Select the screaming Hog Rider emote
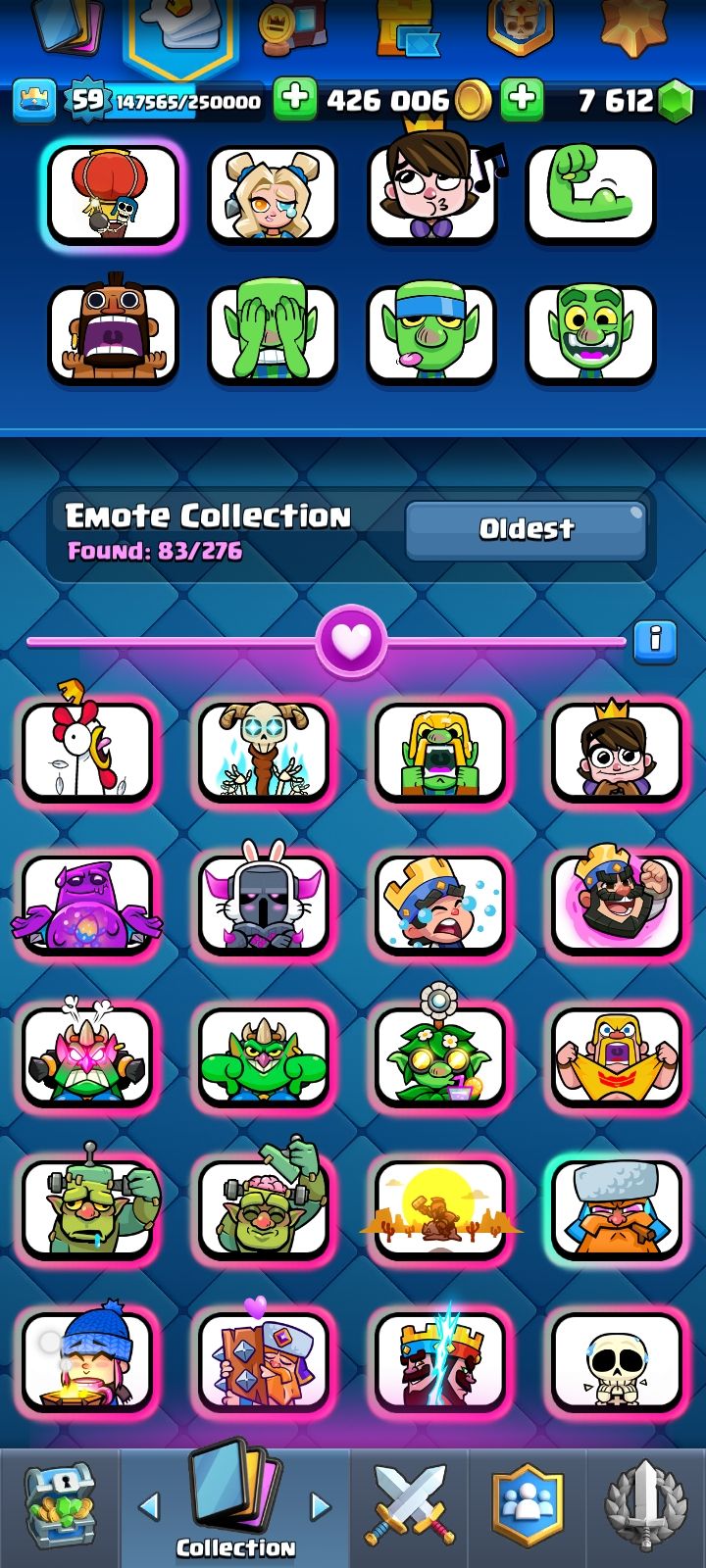 tap(114, 333)
